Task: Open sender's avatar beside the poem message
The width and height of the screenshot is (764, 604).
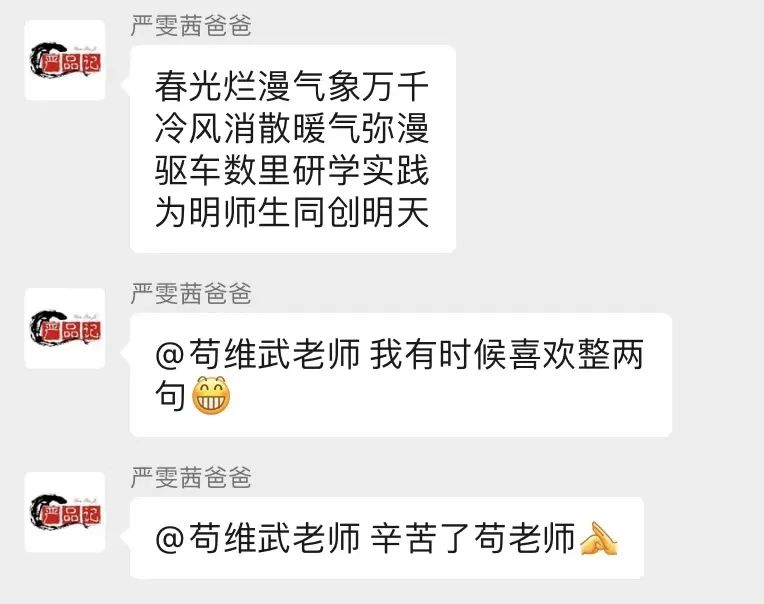Action: (65, 60)
